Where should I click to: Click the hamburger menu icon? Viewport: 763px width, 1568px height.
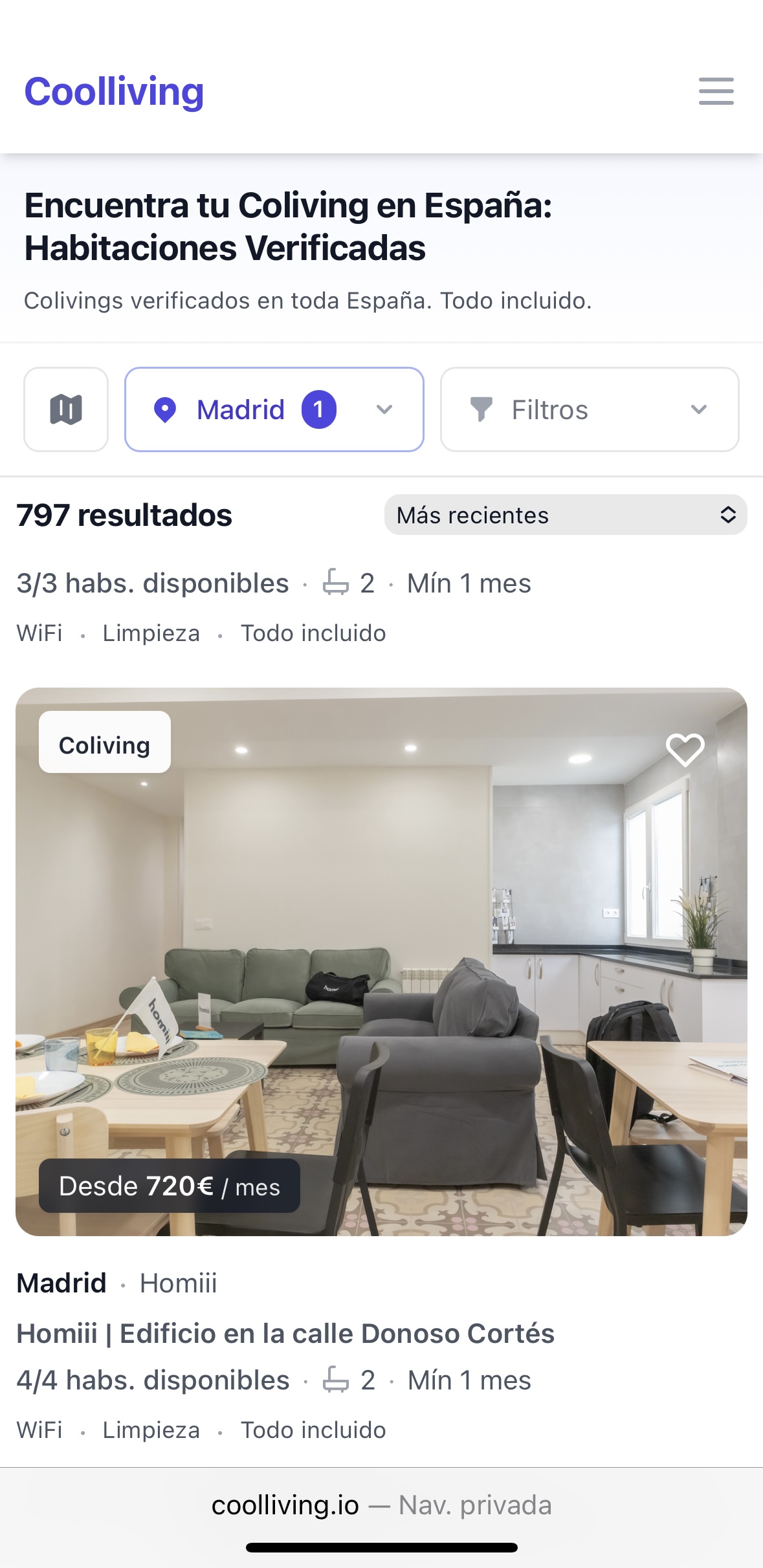tap(716, 92)
